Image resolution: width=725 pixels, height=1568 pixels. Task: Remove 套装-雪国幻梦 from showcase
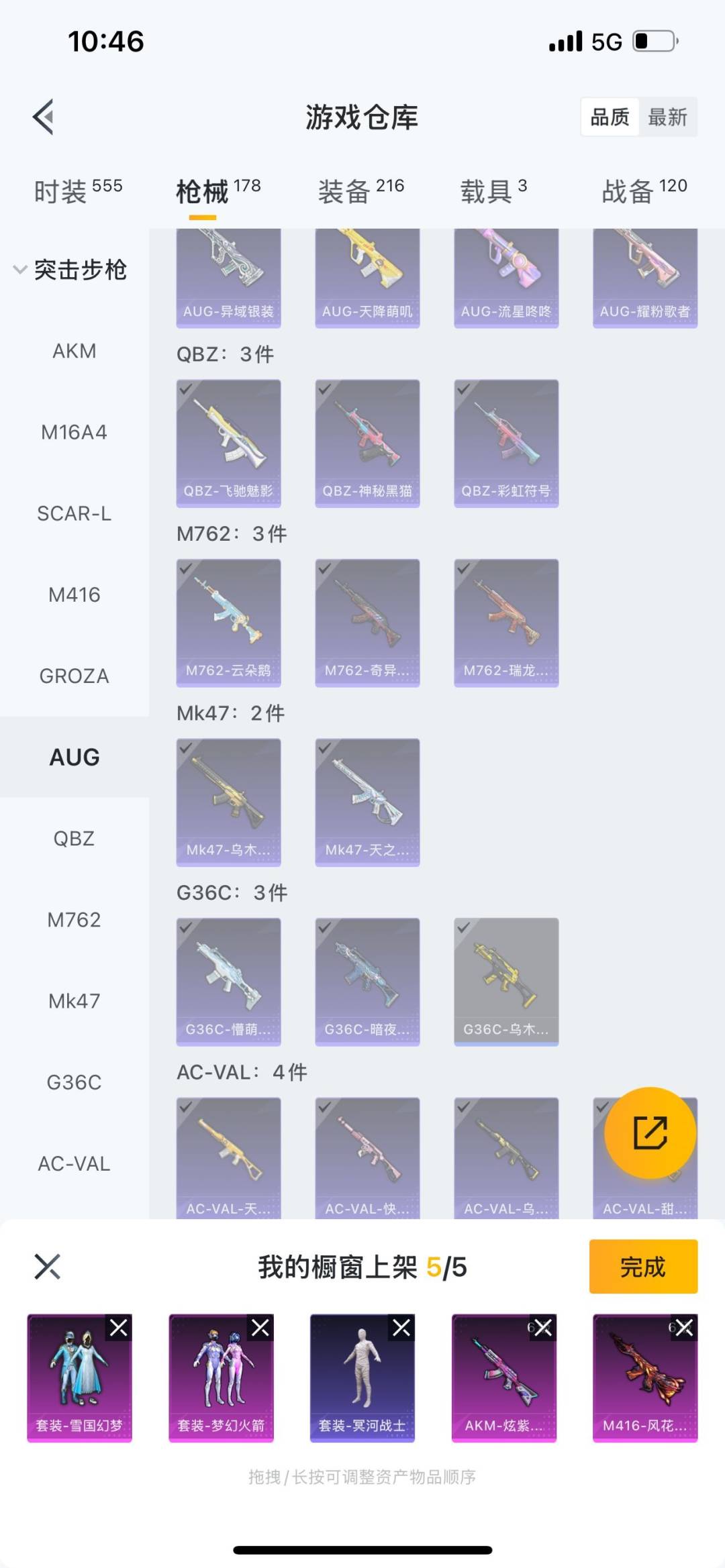(x=119, y=1328)
